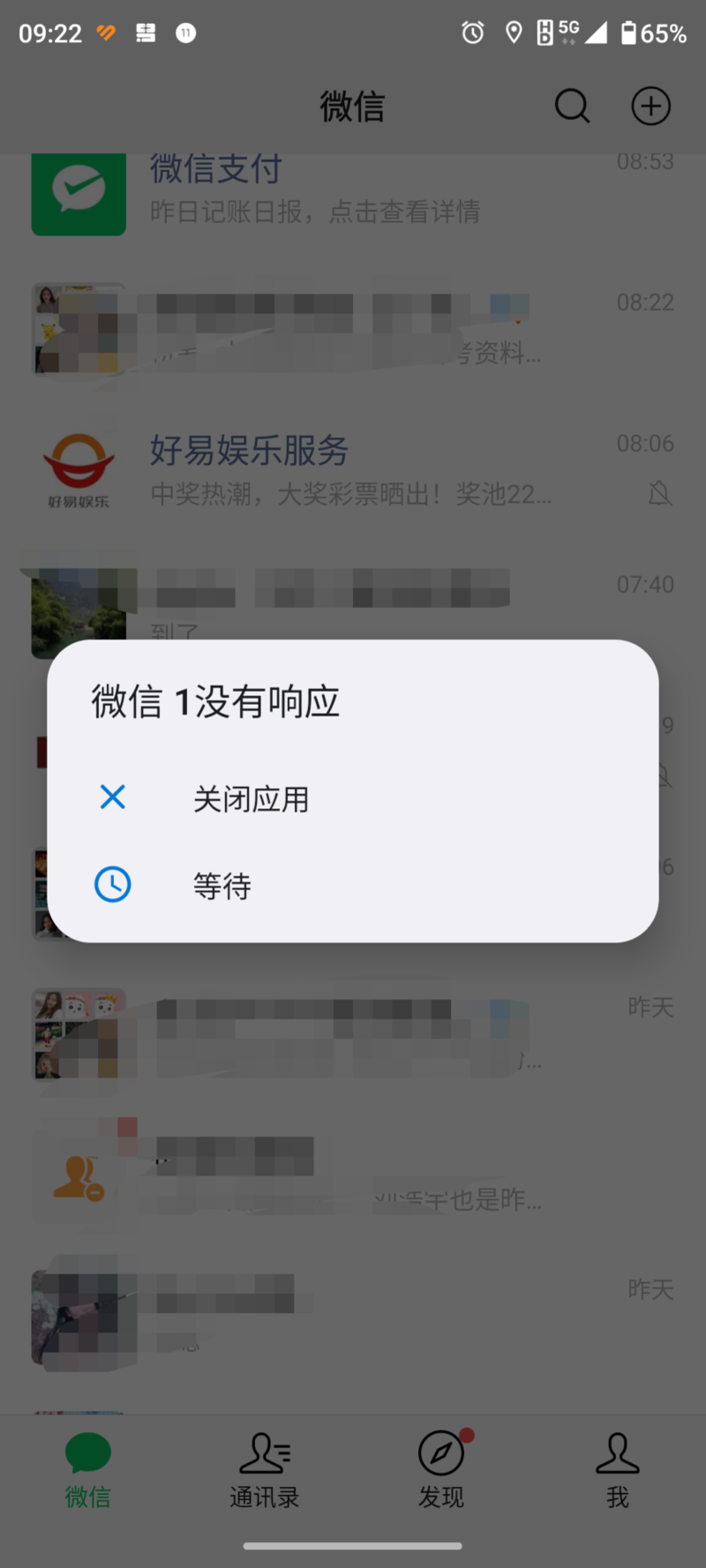The width and height of the screenshot is (706, 1568).
Task: Tap the plus icon in the header
Action: pyautogui.click(x=651, y=107)
